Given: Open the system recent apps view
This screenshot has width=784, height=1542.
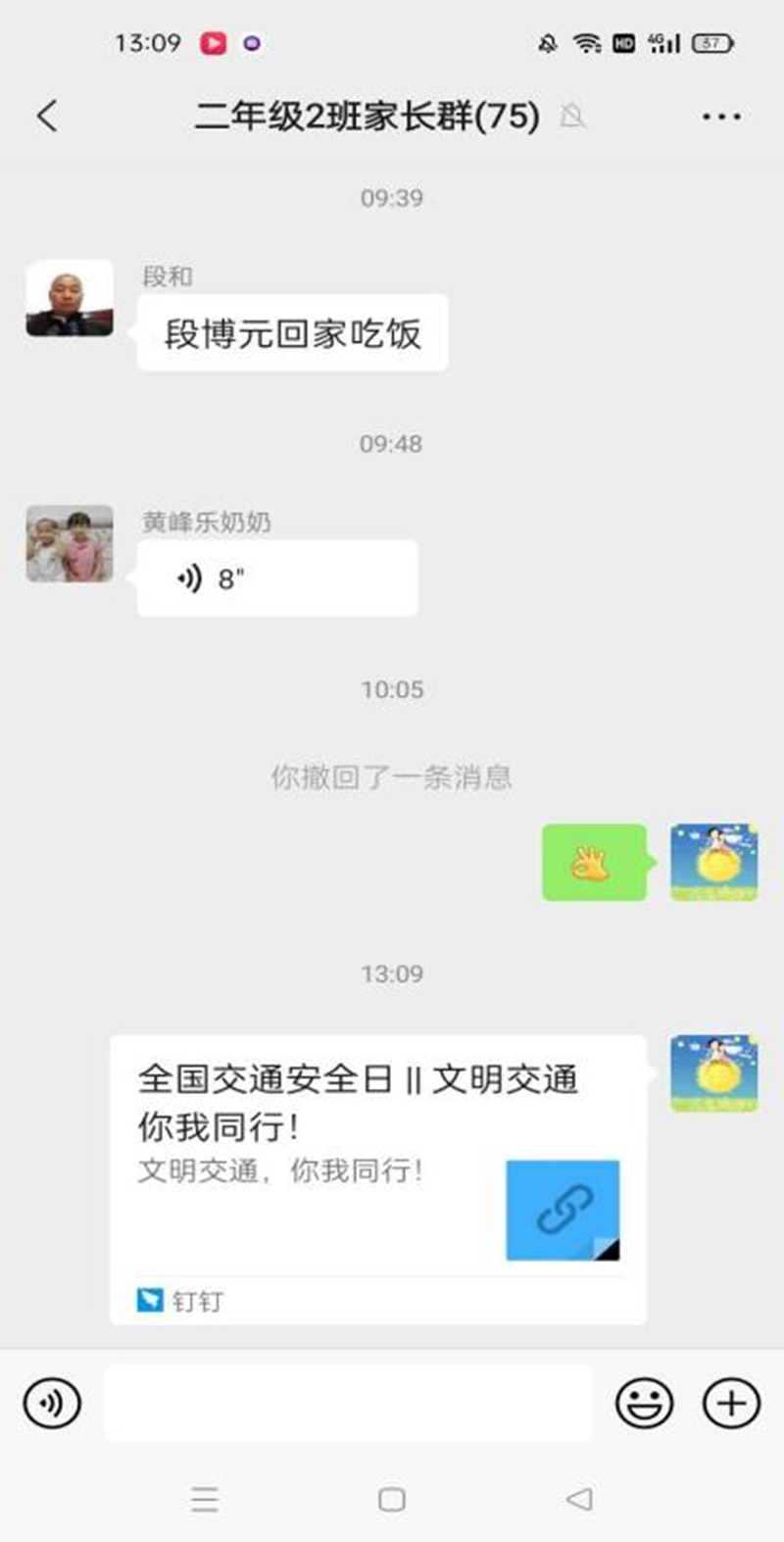Looking at the screenshot, I should point(205,1499).
